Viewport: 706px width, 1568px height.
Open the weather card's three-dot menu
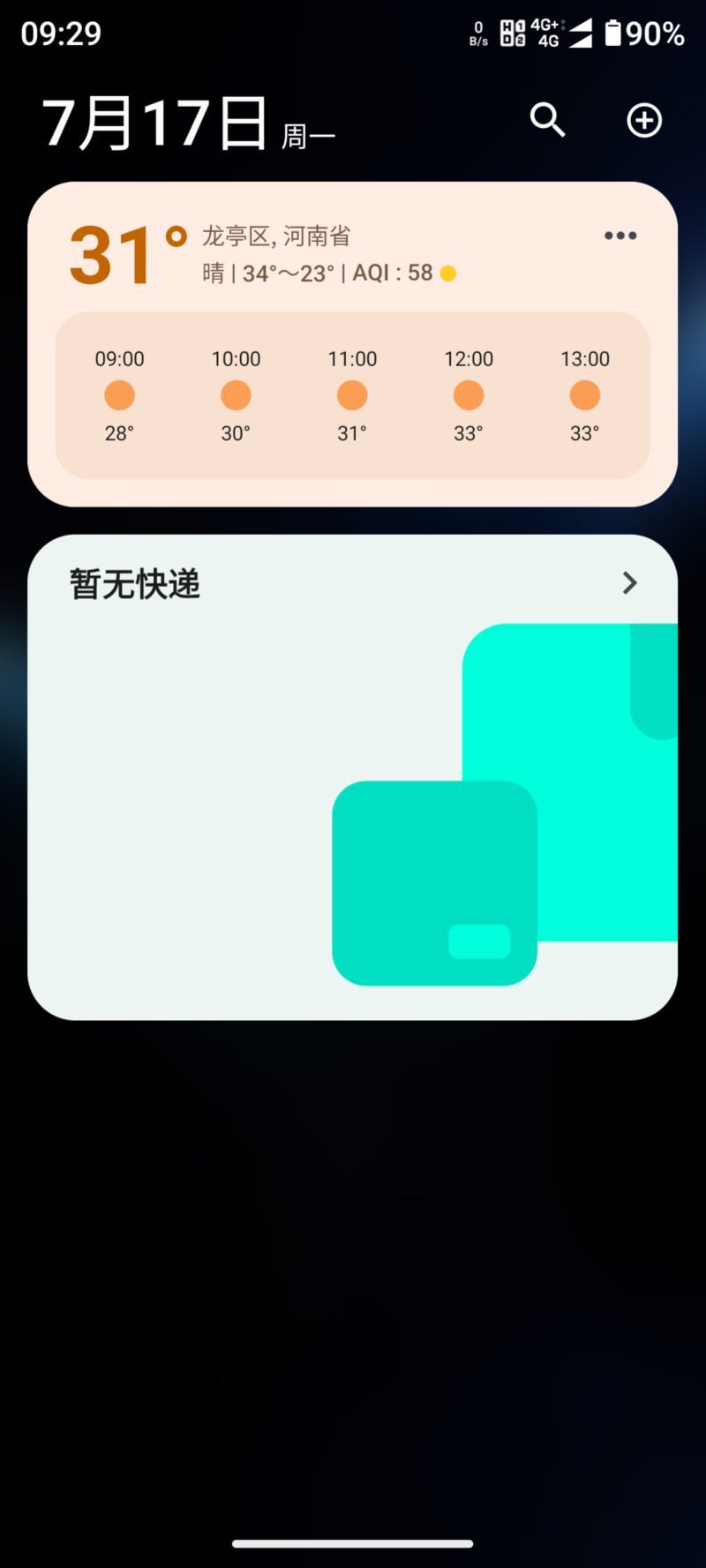click(x=620, y=236)
